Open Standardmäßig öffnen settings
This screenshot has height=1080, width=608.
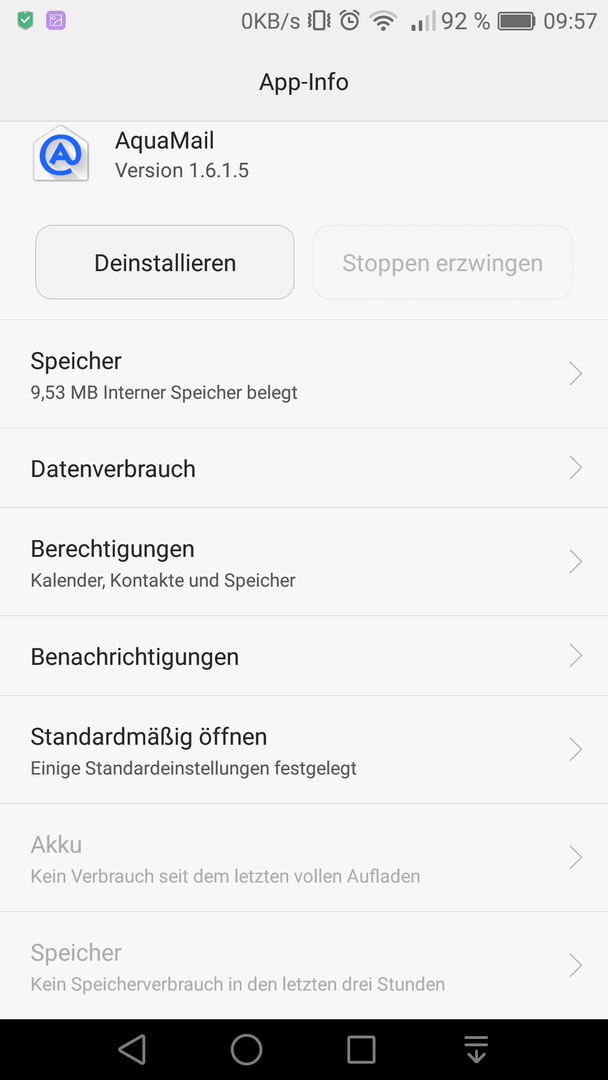click(x=304, y=749)
